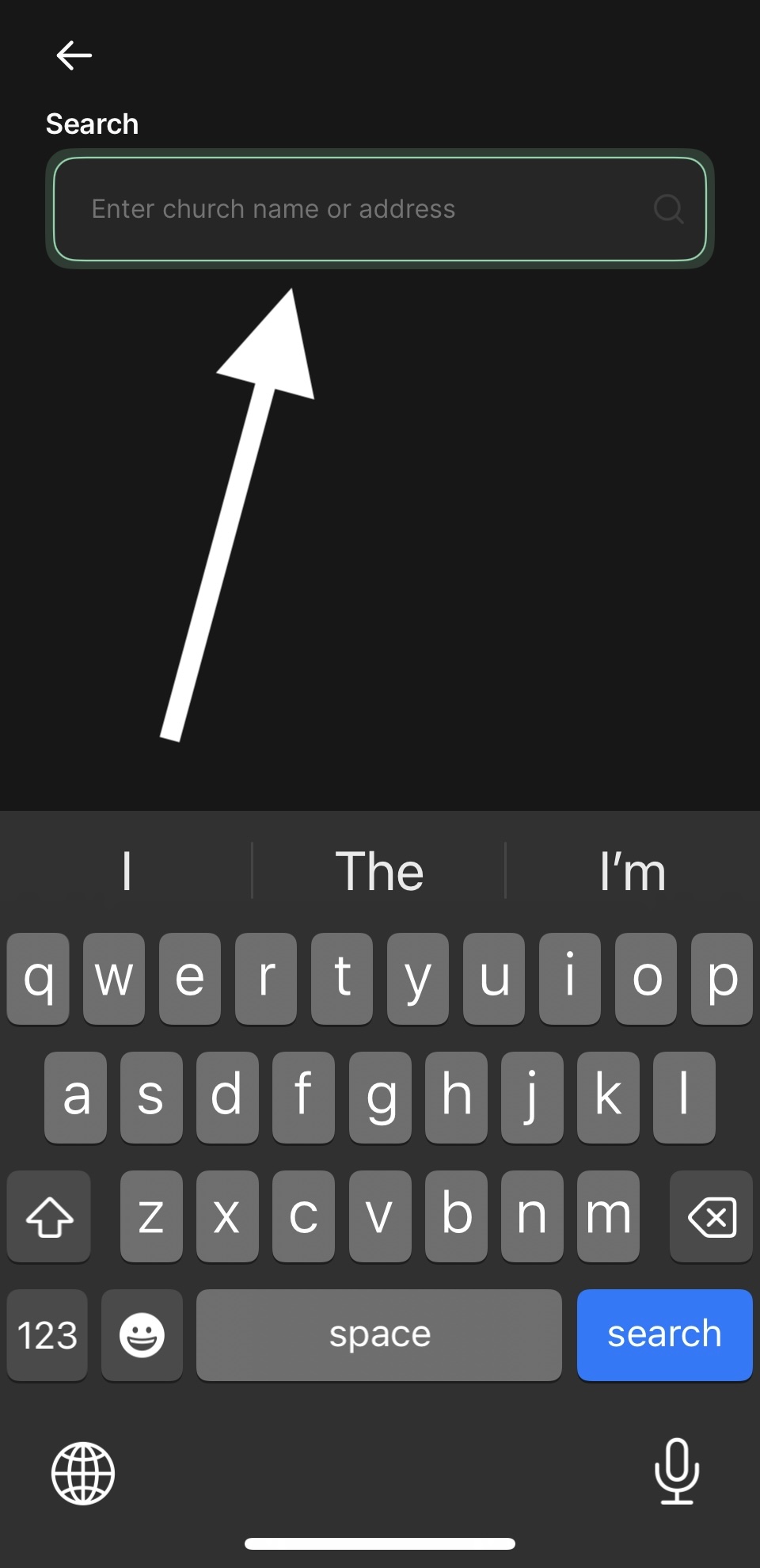Switch to the 123 numeric keyboard

pos(47,1335)
